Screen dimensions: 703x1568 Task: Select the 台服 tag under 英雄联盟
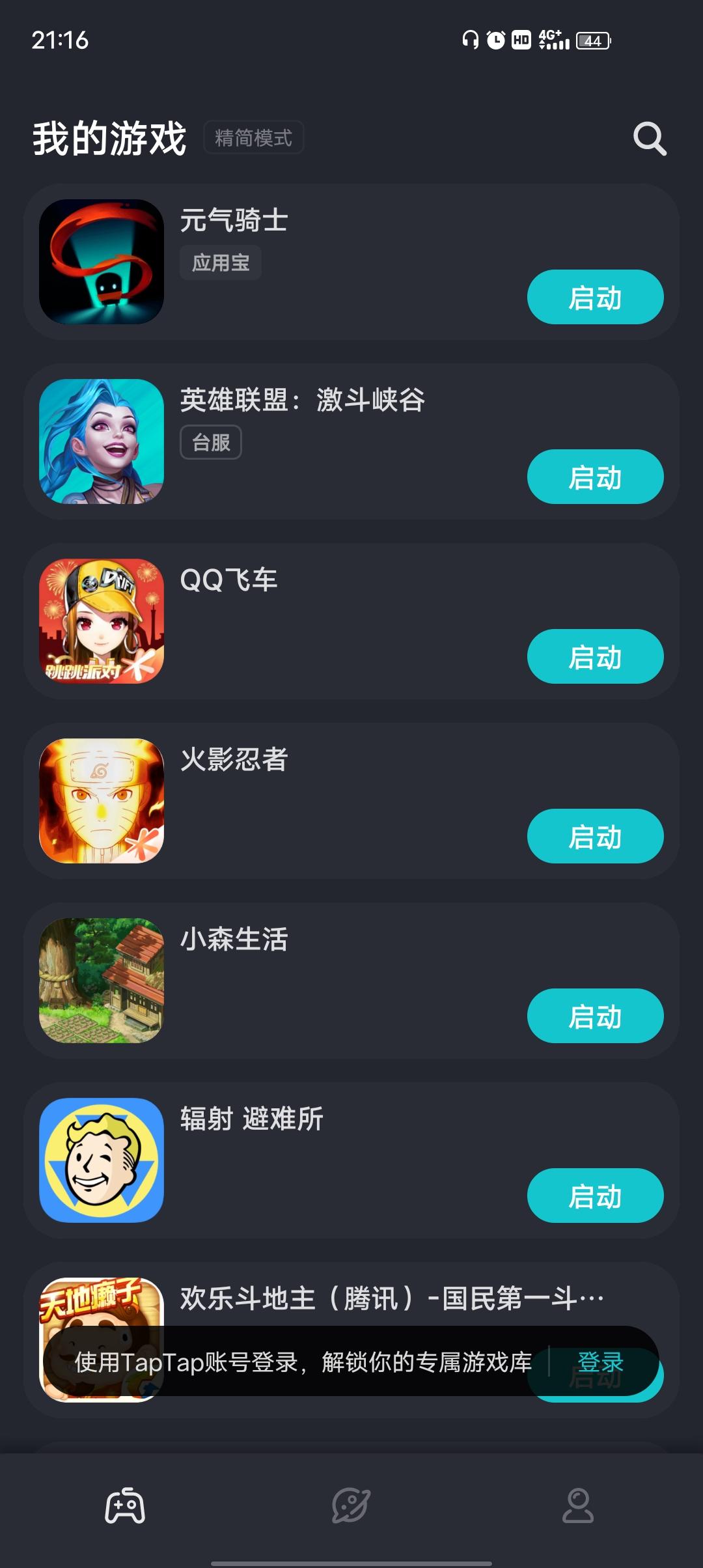click(x=210, y=442)
